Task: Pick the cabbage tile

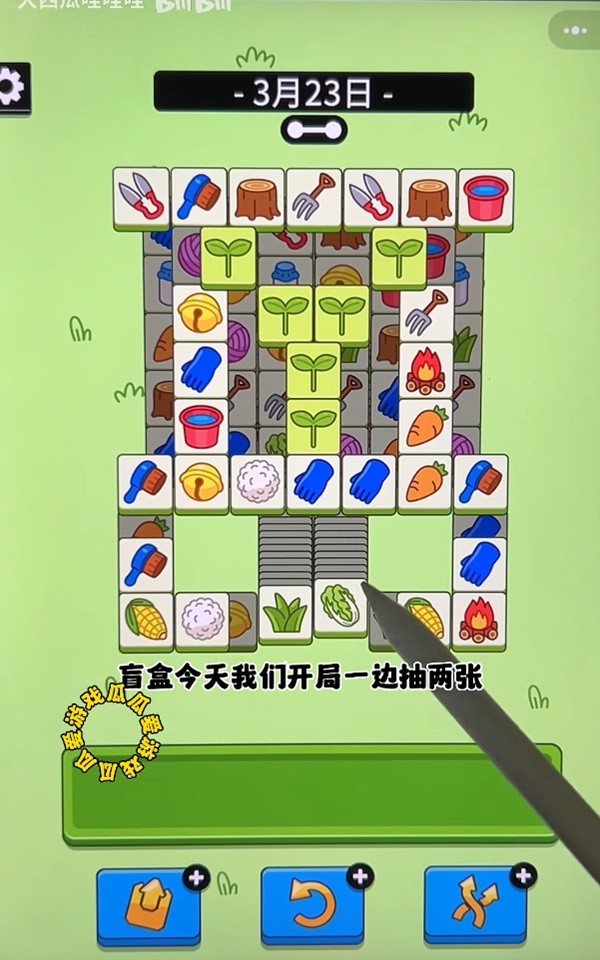Action: pyautogui.click(x=338, y=606)
